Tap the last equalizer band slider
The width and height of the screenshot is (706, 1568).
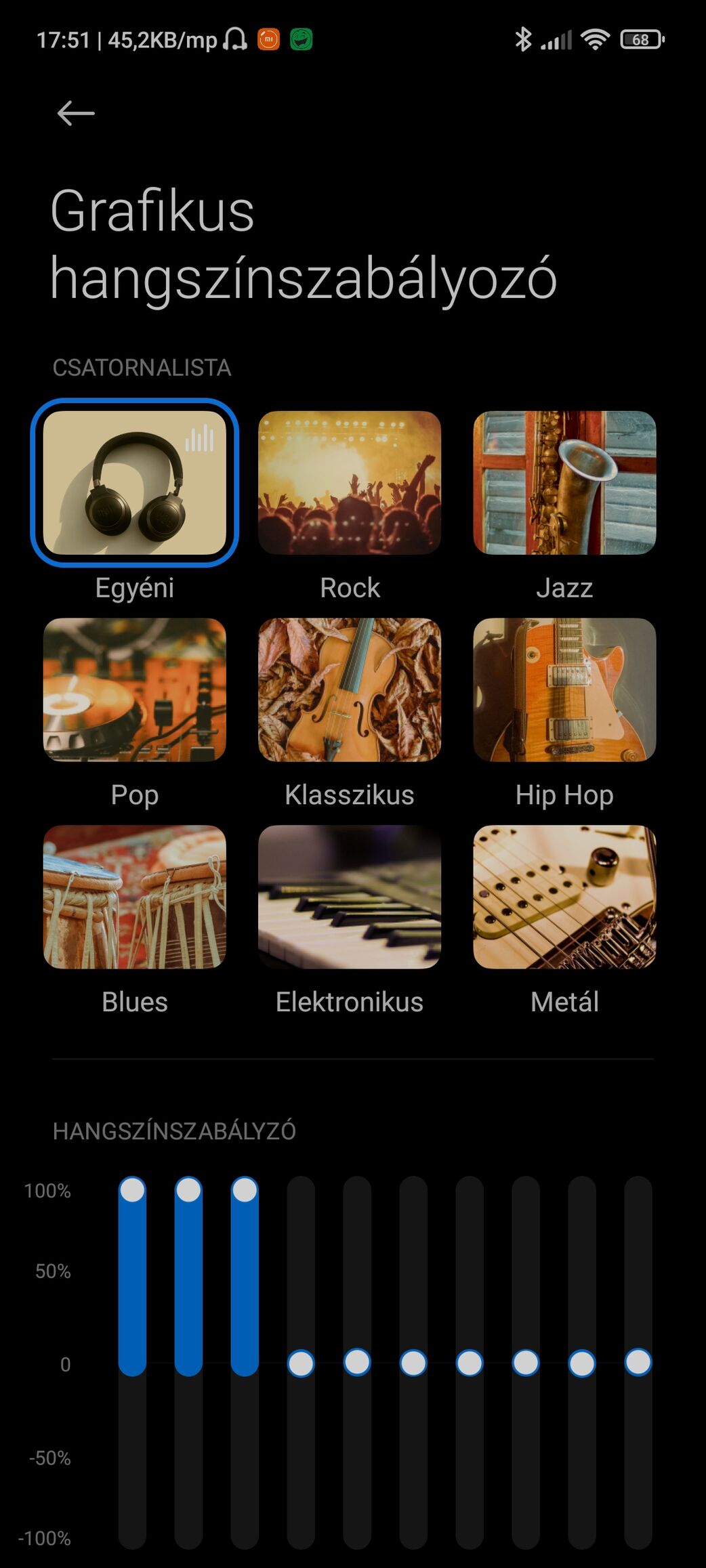click(638, 1362)
